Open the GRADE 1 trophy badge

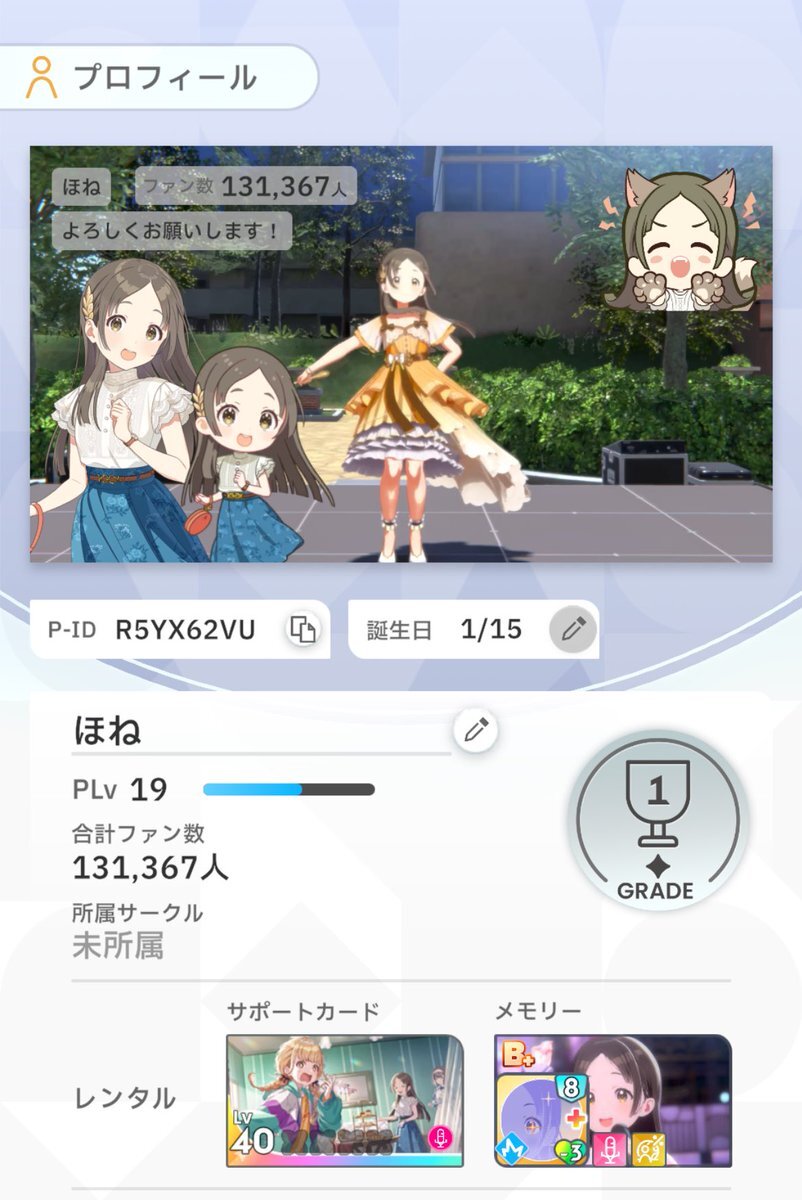click(657, 820)
